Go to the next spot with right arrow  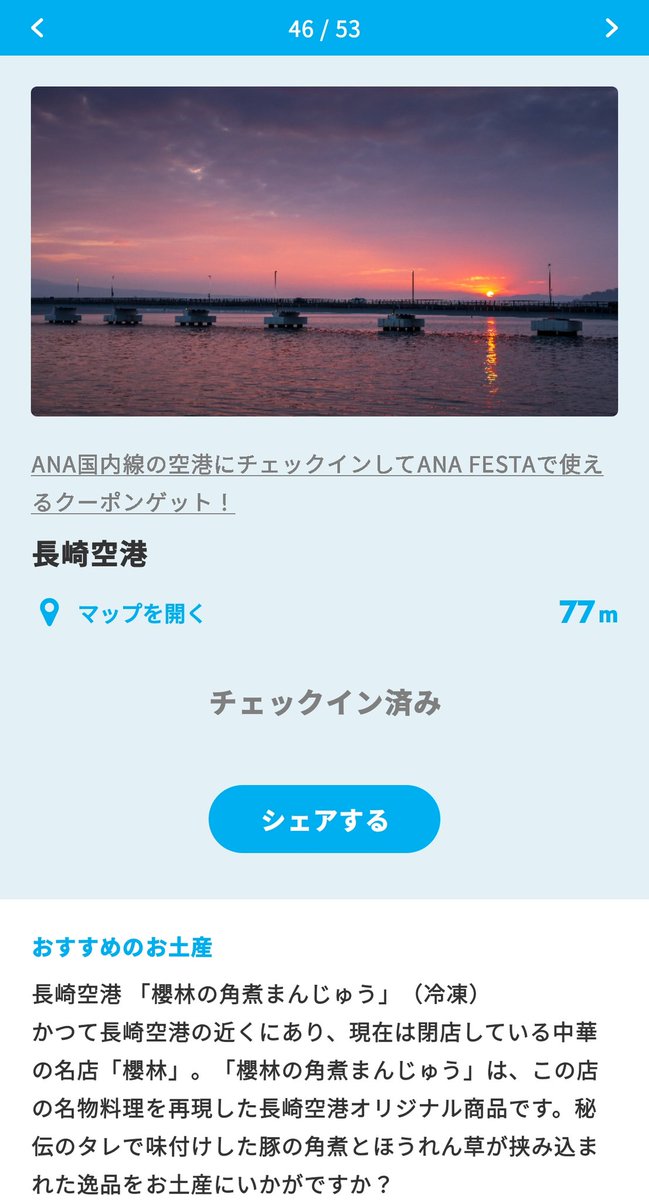tap(612, 28)
